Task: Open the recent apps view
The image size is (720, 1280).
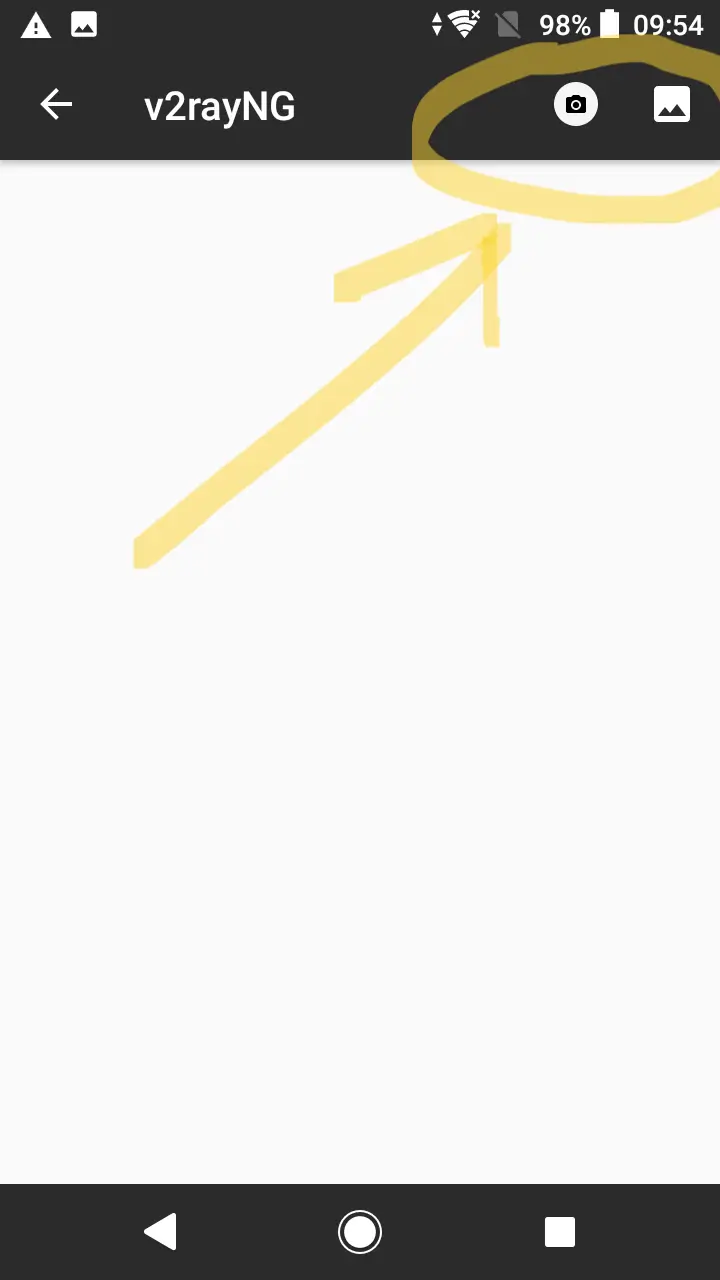Action: [x=560, y=1231]
